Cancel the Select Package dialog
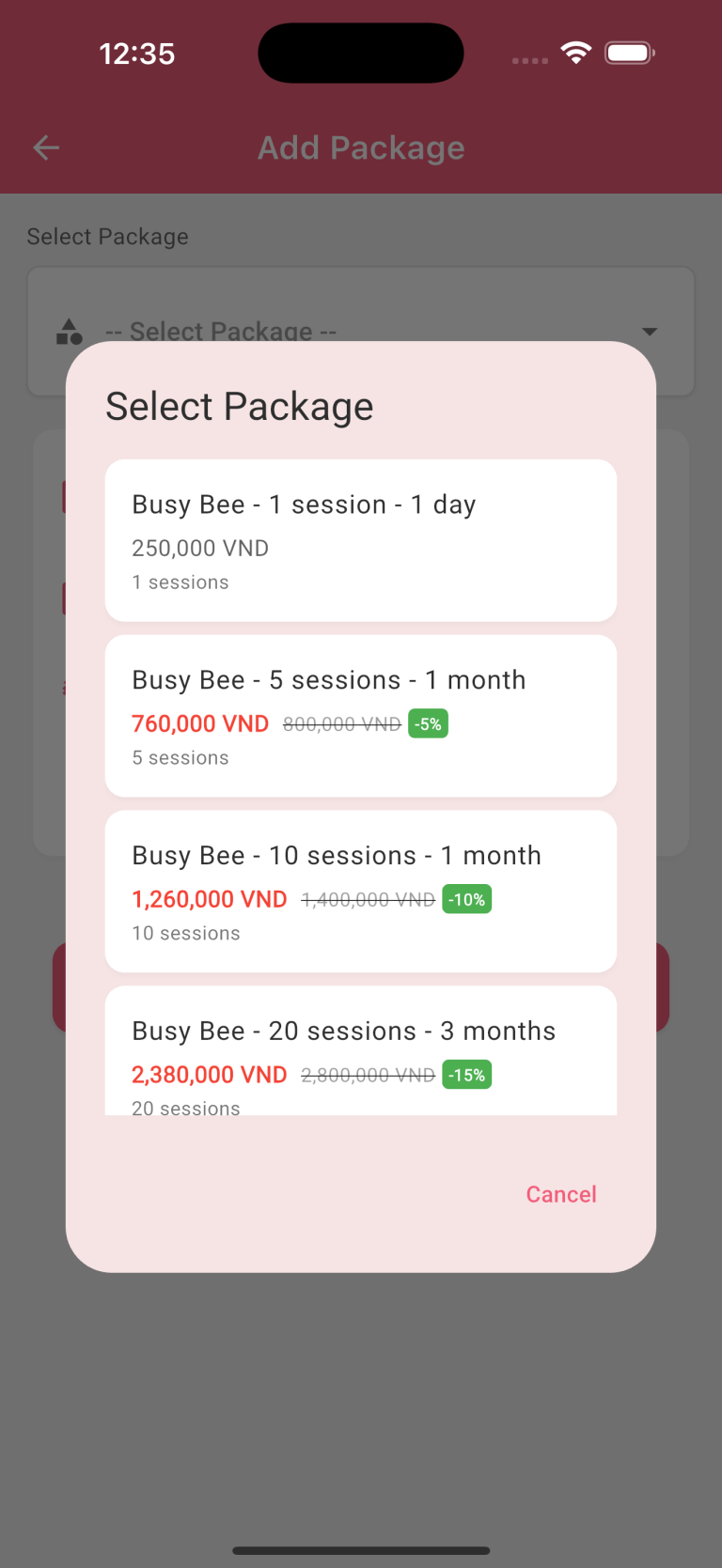Viewport: 722px width, 1568px height. click(x=560, y=1194)
